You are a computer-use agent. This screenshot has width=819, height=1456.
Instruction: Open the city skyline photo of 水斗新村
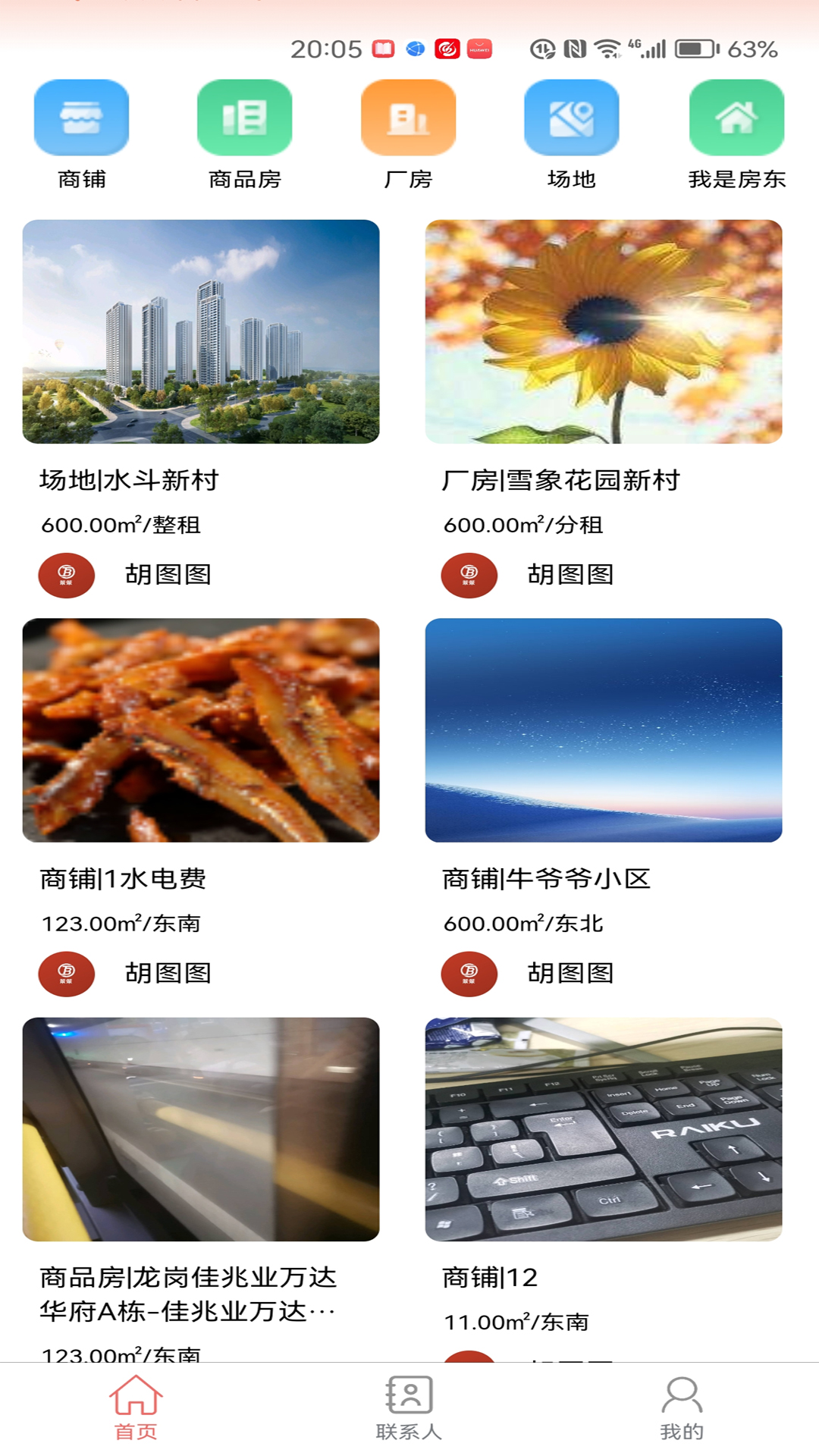point(201,331)
